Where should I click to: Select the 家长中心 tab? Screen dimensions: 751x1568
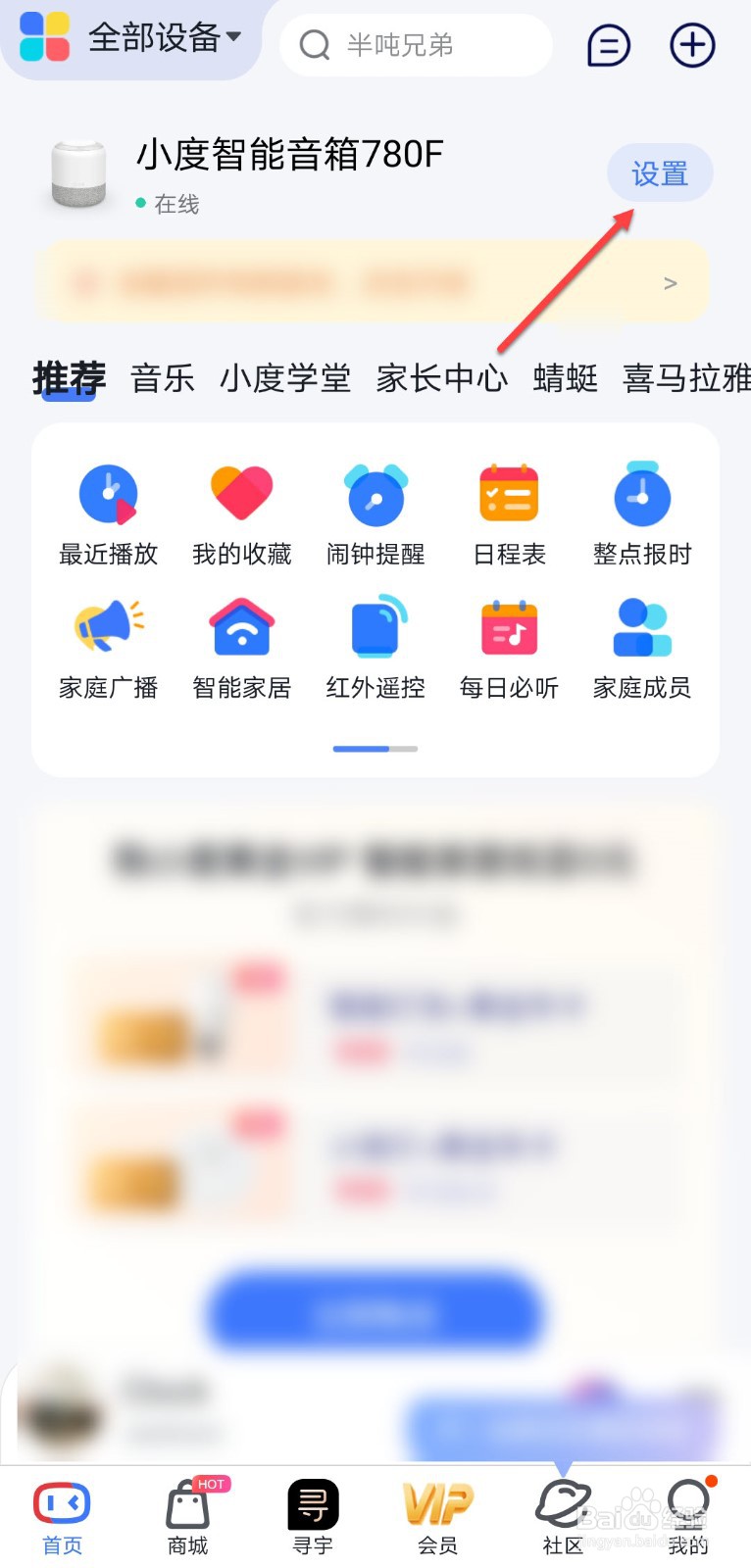point(442,378)
